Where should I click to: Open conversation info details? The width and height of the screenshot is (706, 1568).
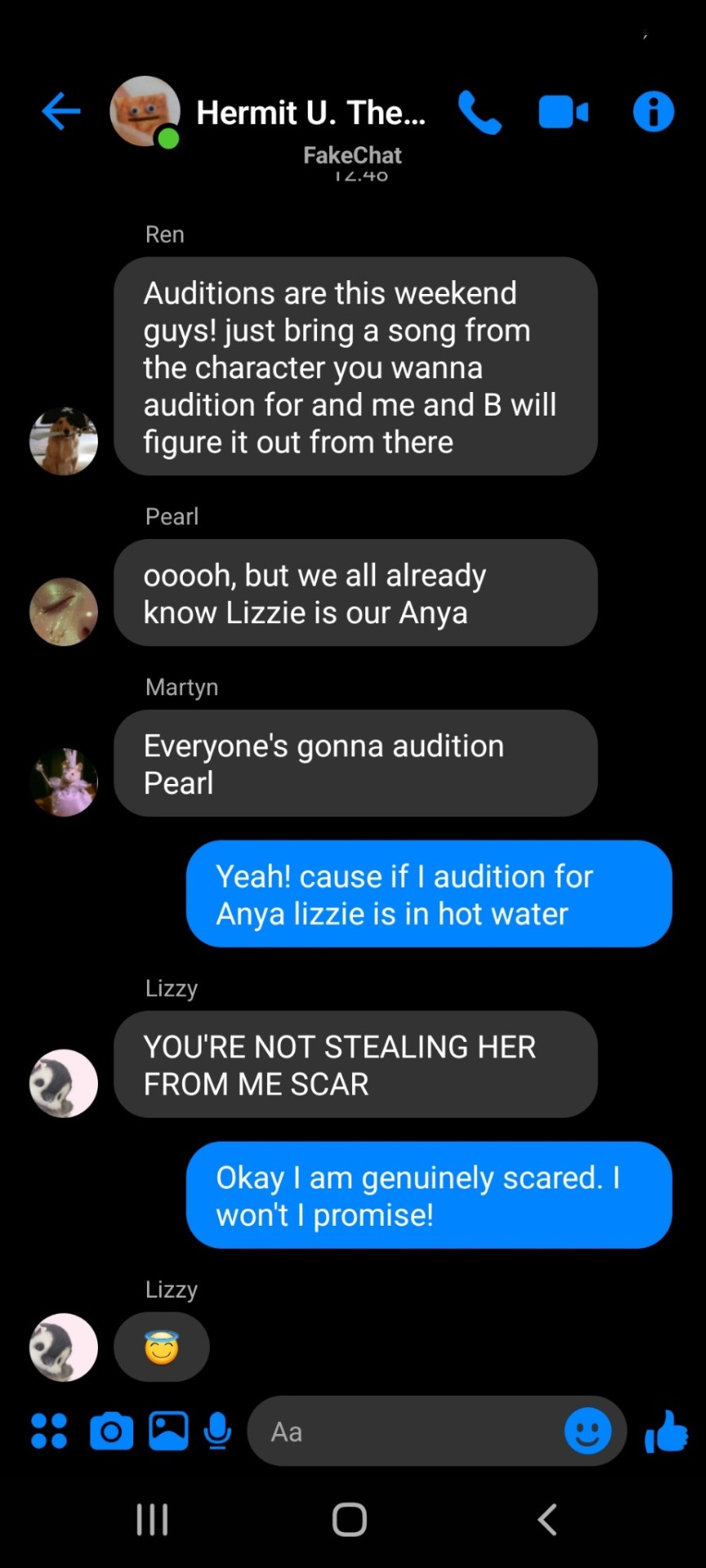(654, 111)
